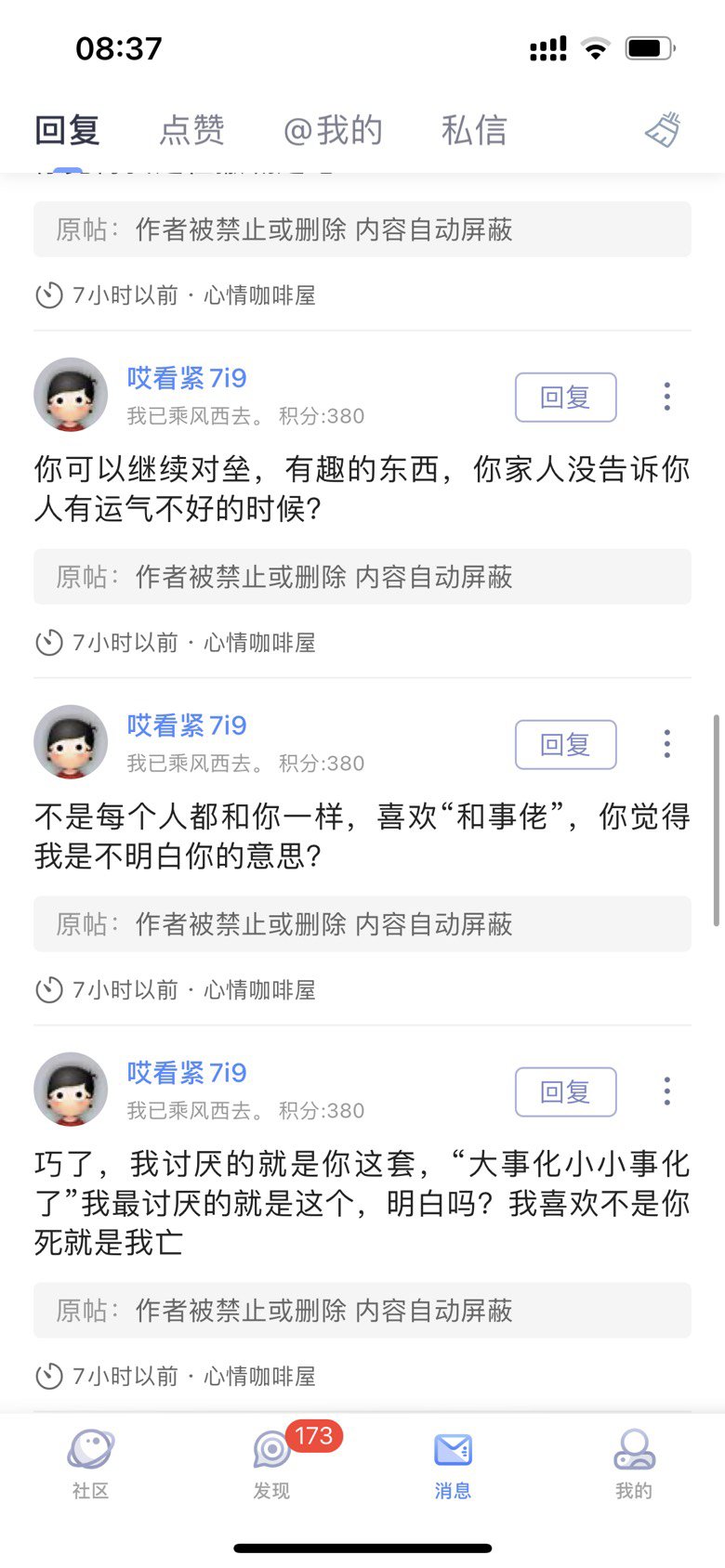Go to the 社区 tab
This screenshot has height=1568, width=725.
90,1464
